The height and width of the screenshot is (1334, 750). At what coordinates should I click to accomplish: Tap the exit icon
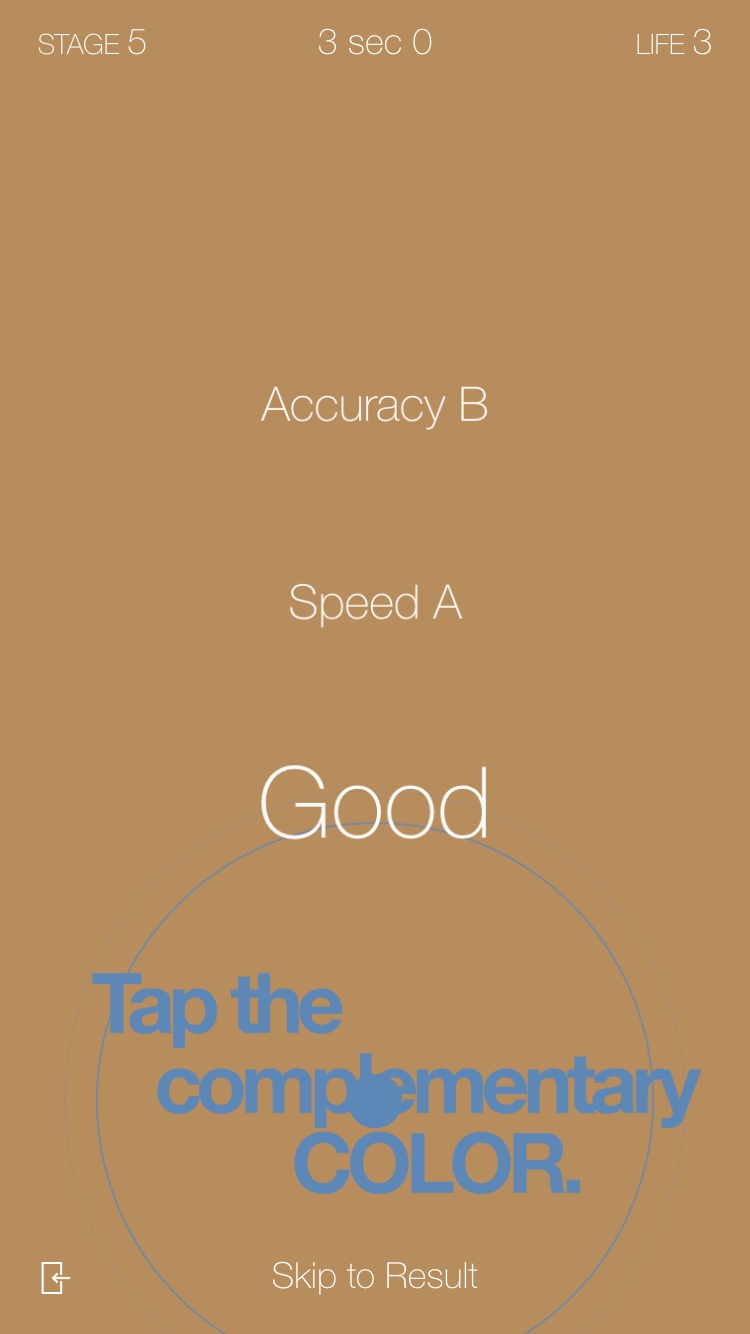click(55, 1277)
